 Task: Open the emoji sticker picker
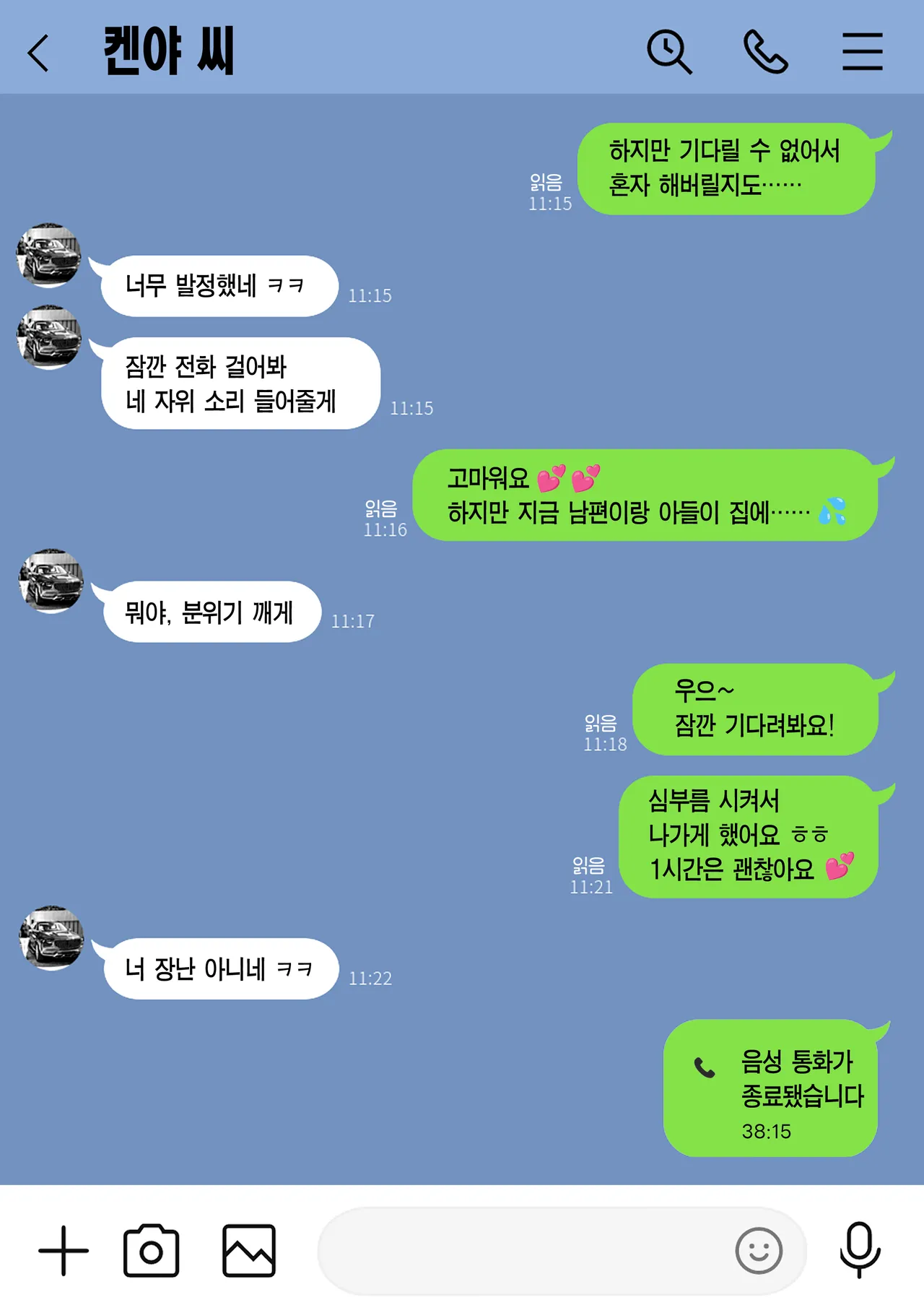758,1250
